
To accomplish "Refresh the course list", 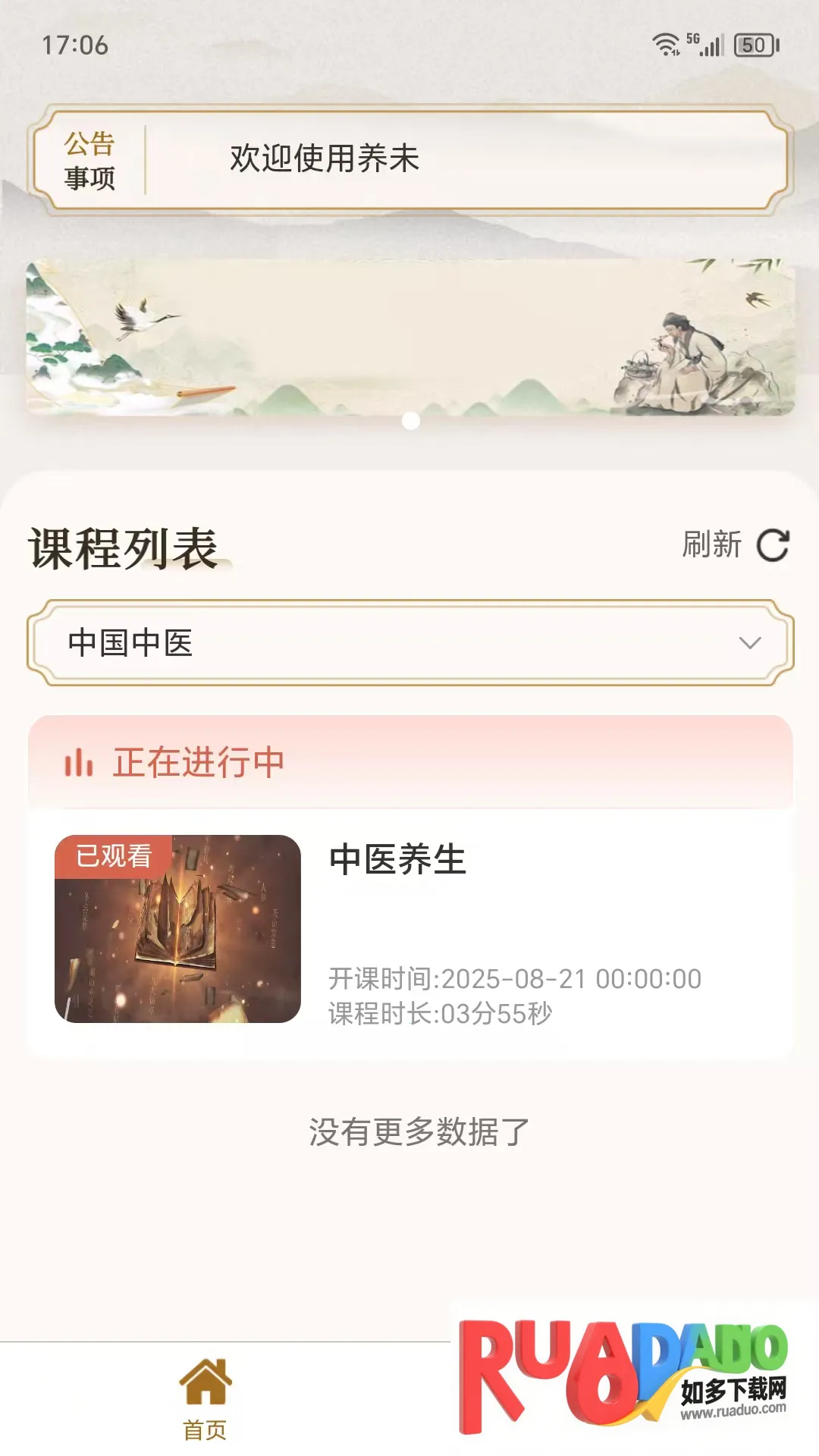I will tap(734, 545).
